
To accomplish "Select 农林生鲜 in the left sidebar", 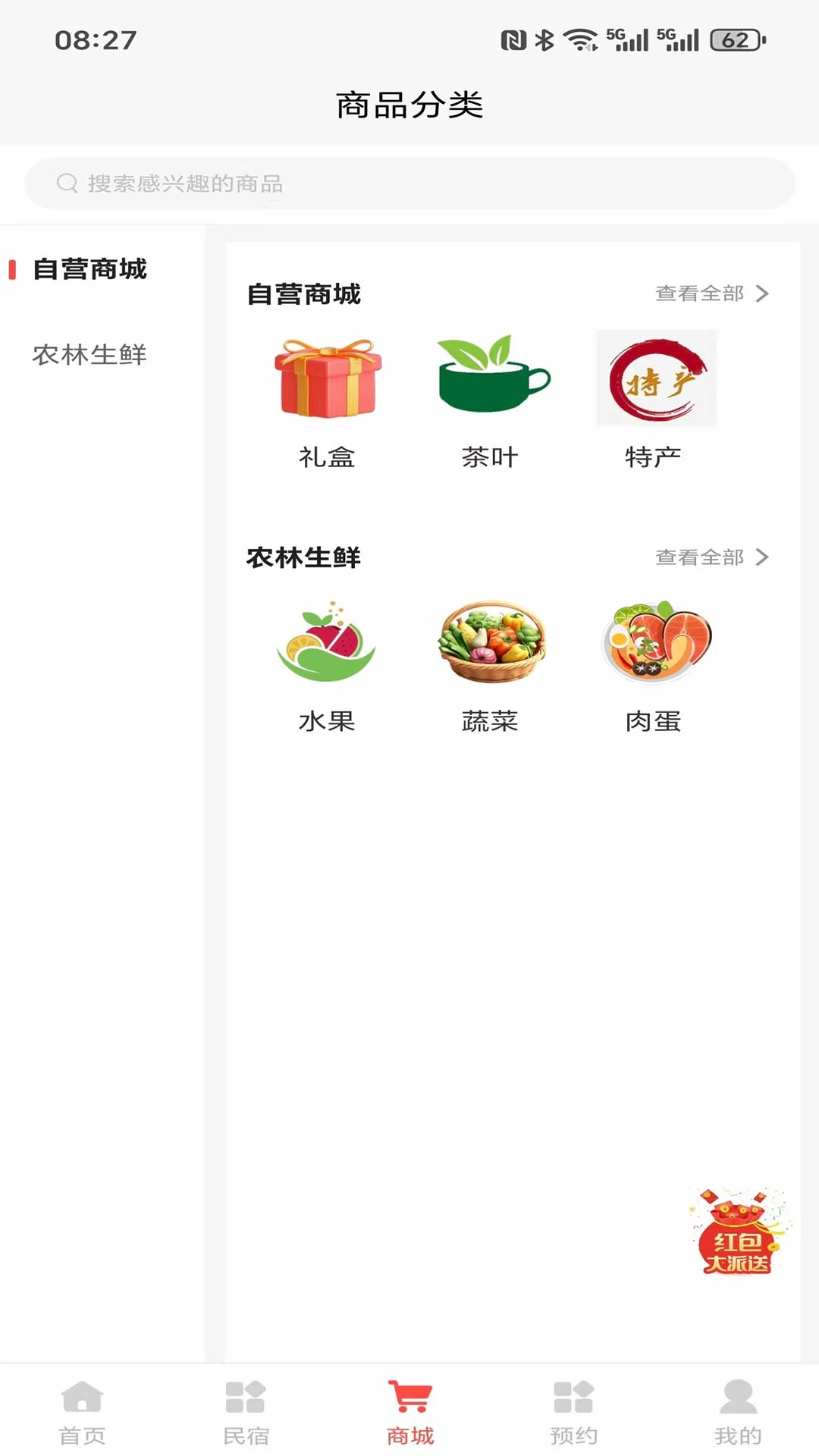I will click(x=89, y=354).
